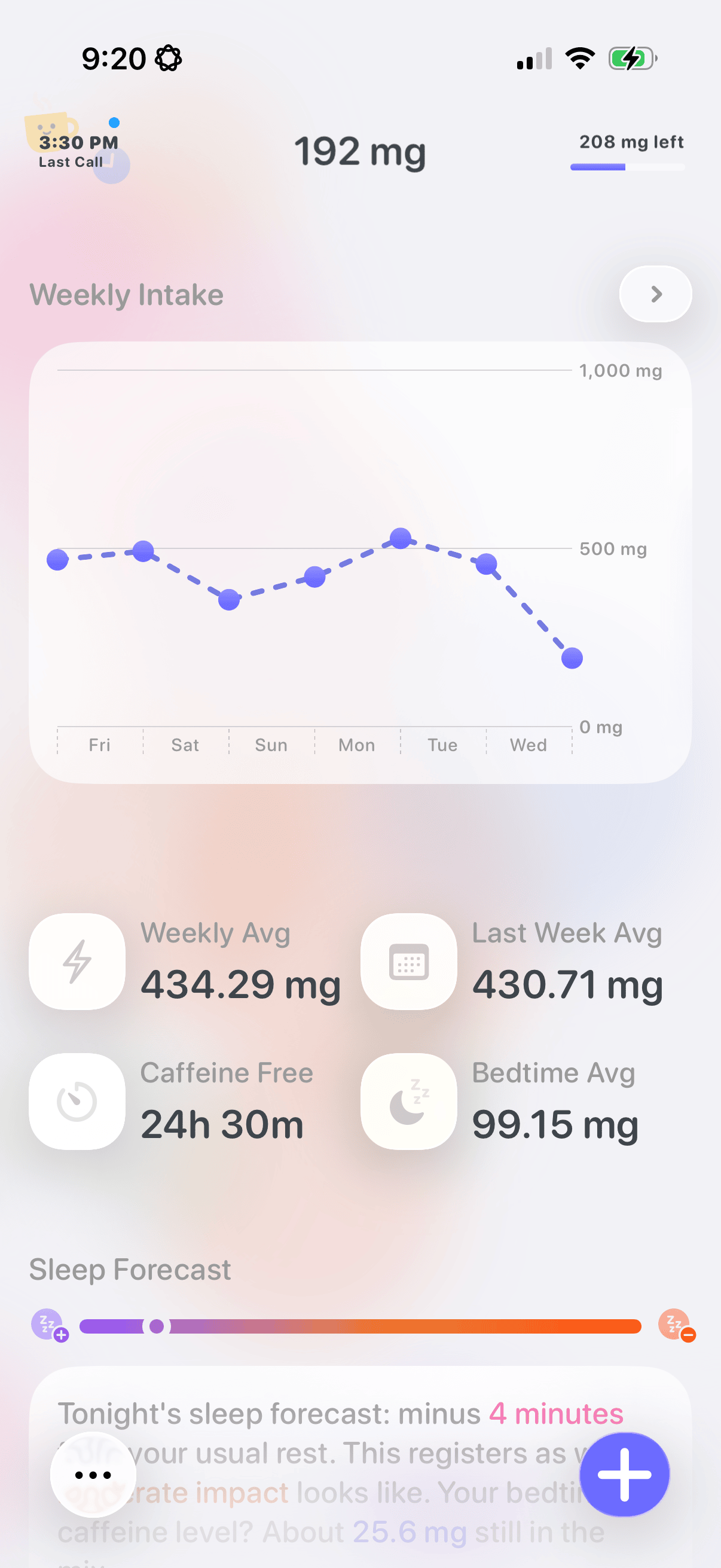721x1568 pixels.
Task: Tap the sleeping moon Bedtime Avg icon
Action: click(409, 1103)
